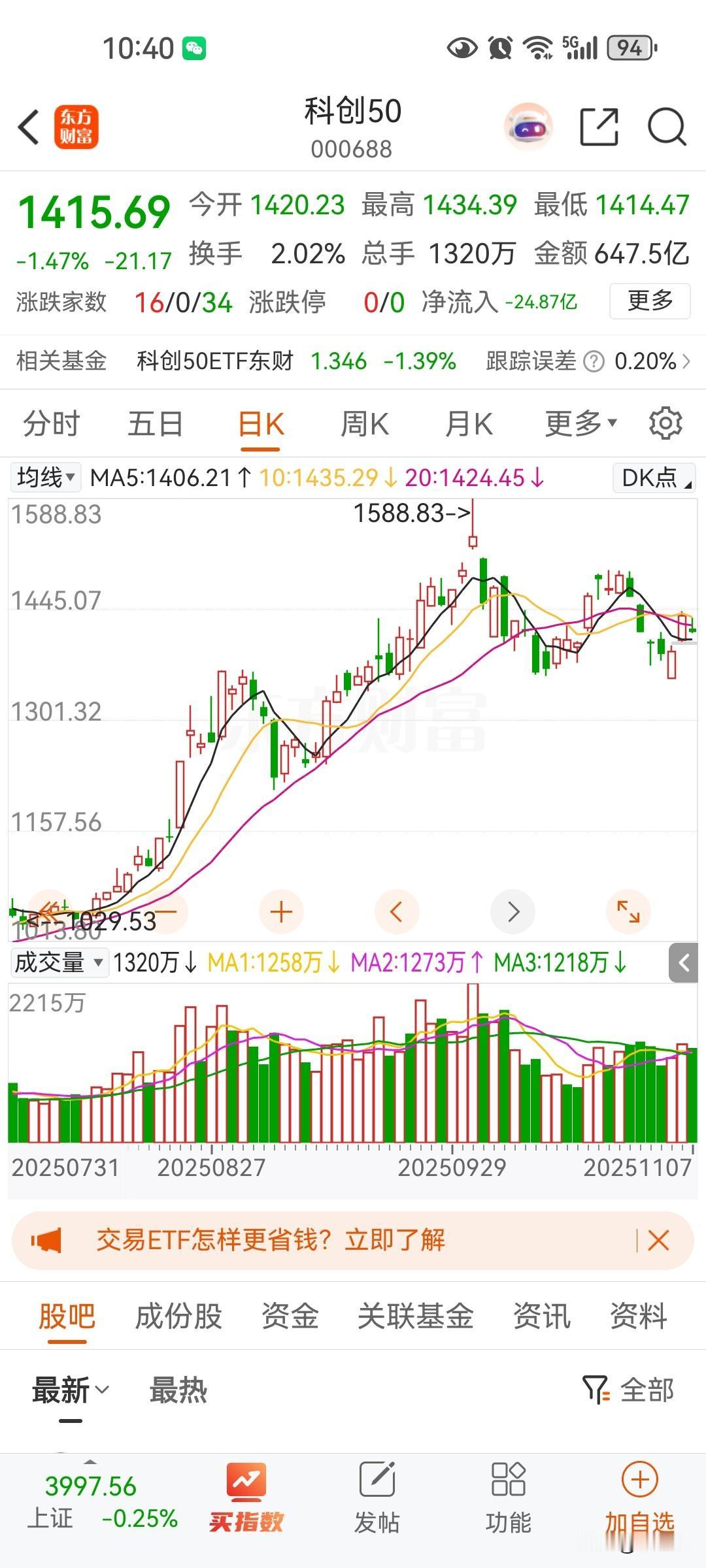The image size is (706, 1568).
Task: Open chart settings gear
Action: pos(665,423)
